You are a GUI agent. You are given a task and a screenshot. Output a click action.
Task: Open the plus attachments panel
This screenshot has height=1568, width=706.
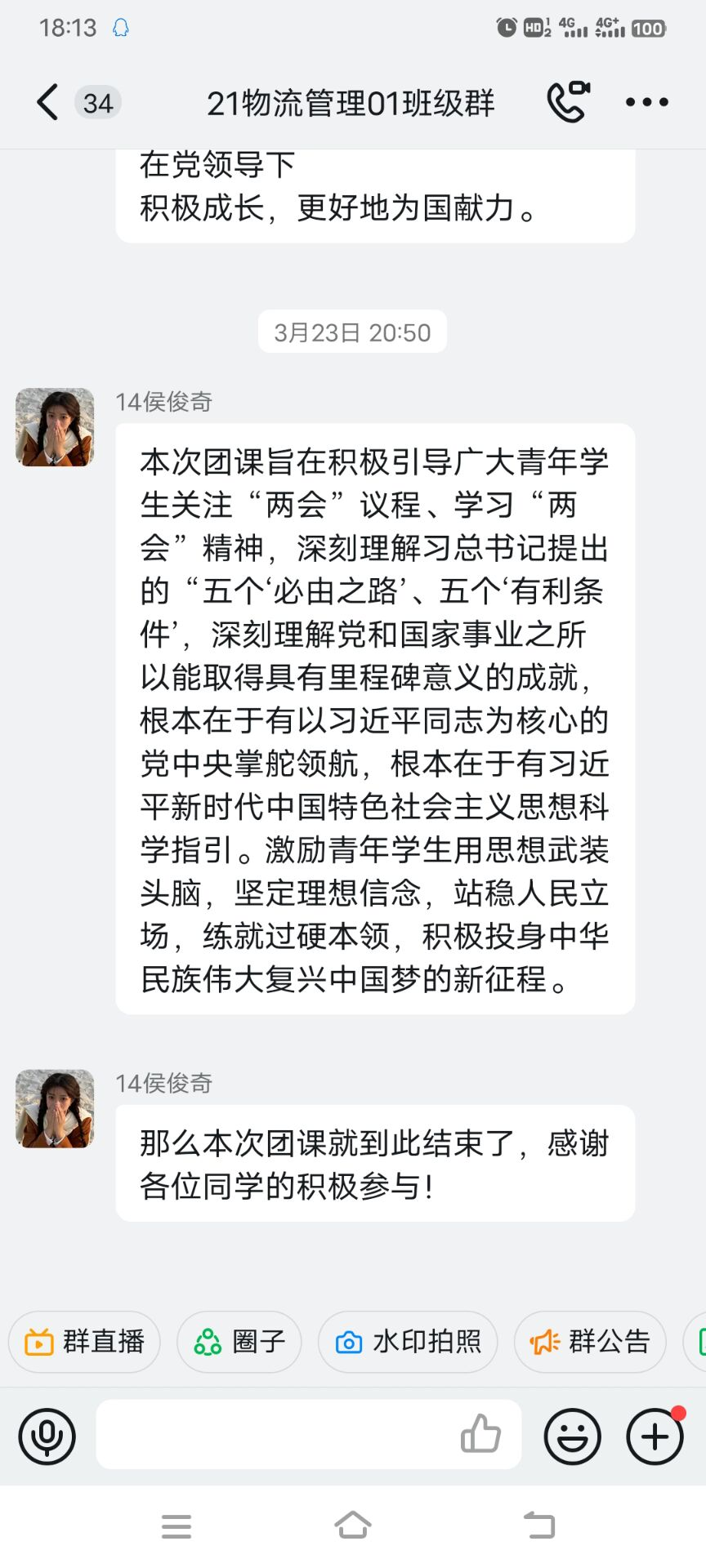[655, 1437]
